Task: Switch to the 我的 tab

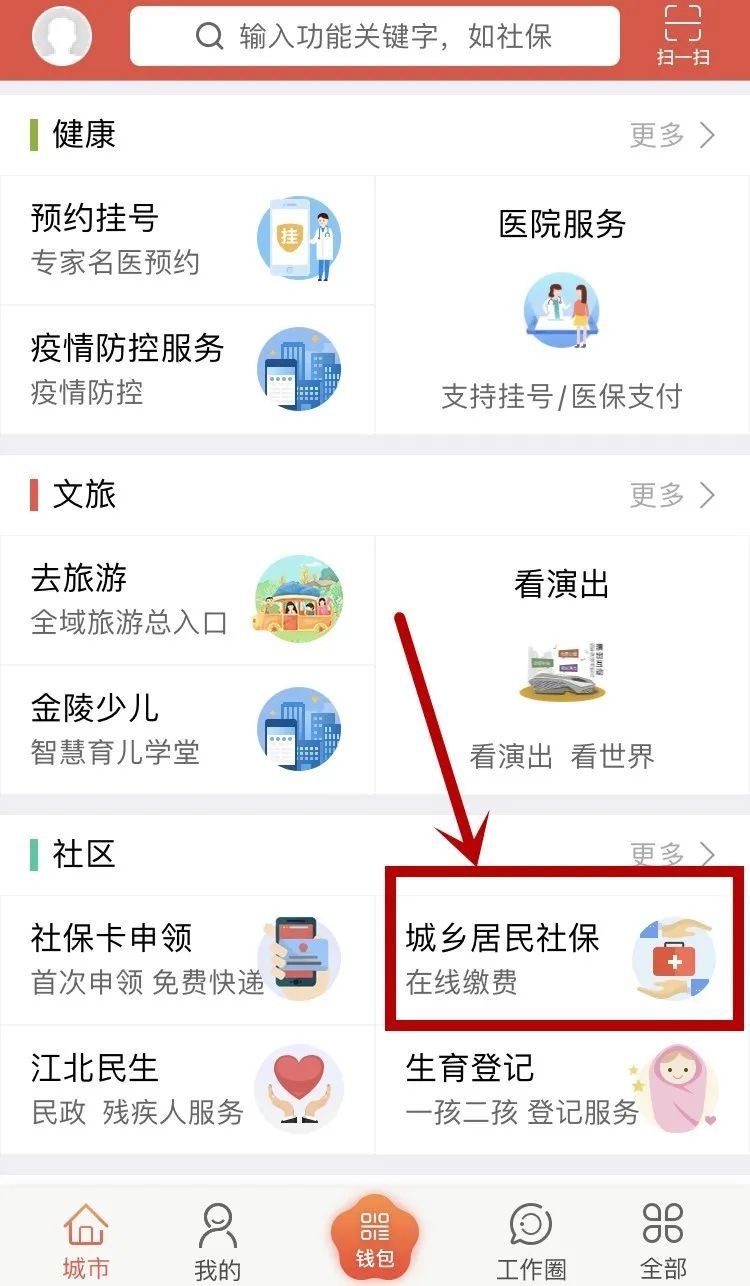Action: pos(218,1240)
